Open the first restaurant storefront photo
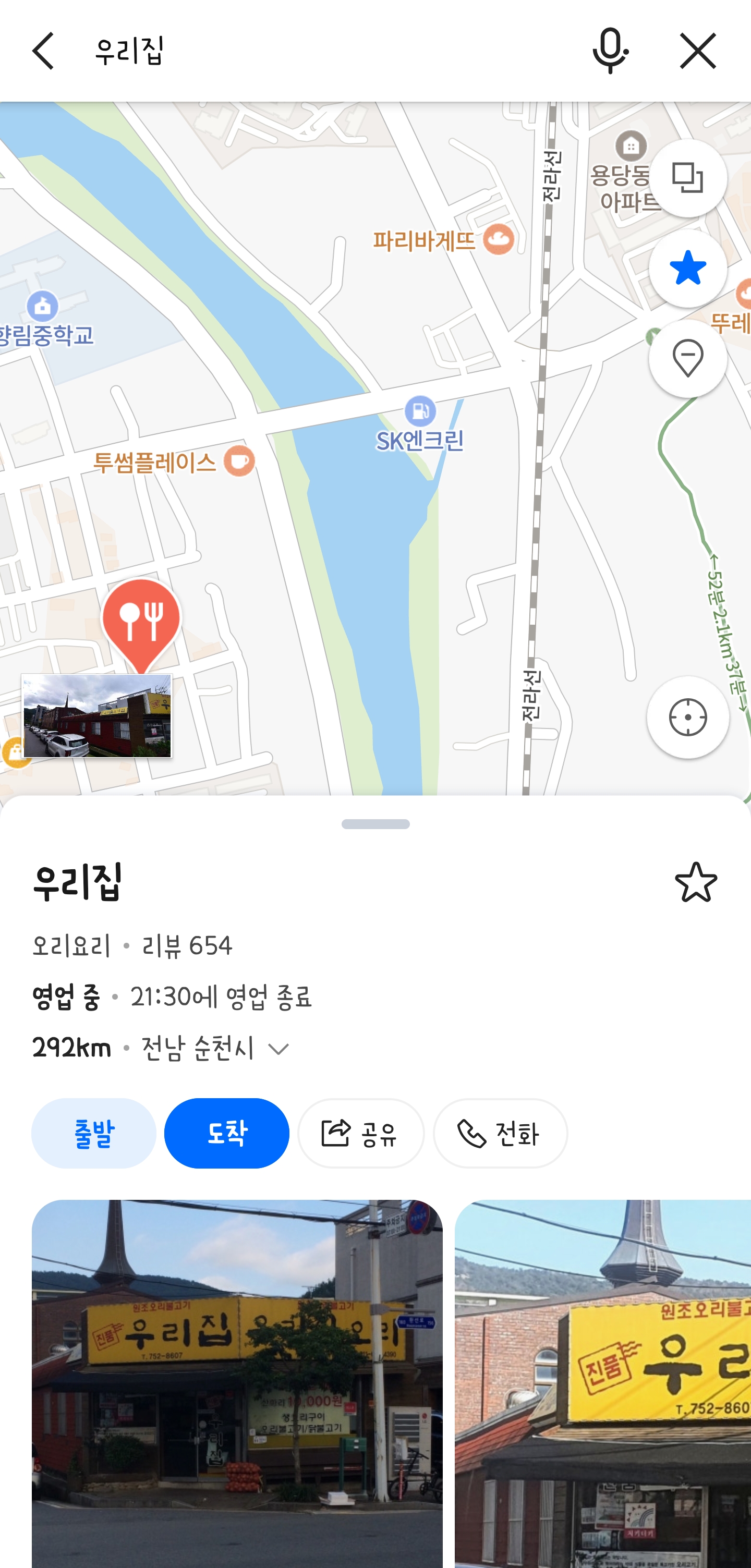The height and width of the screenshot is (1568, 751). 237,1382
